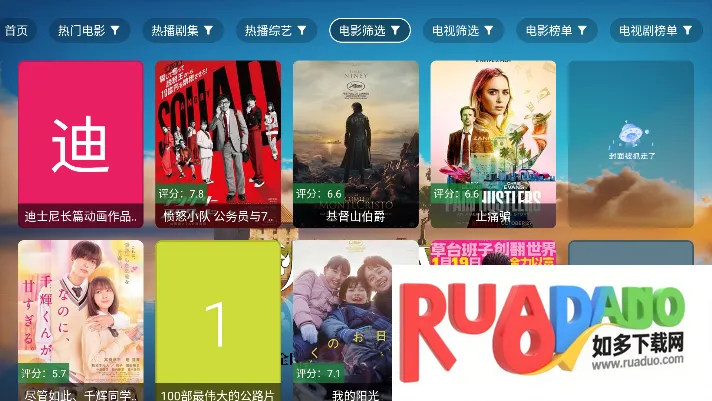Open the 热门电影 category tab
Image resolution: width=712 pixels, height=401 pixels.
(89, 31)
